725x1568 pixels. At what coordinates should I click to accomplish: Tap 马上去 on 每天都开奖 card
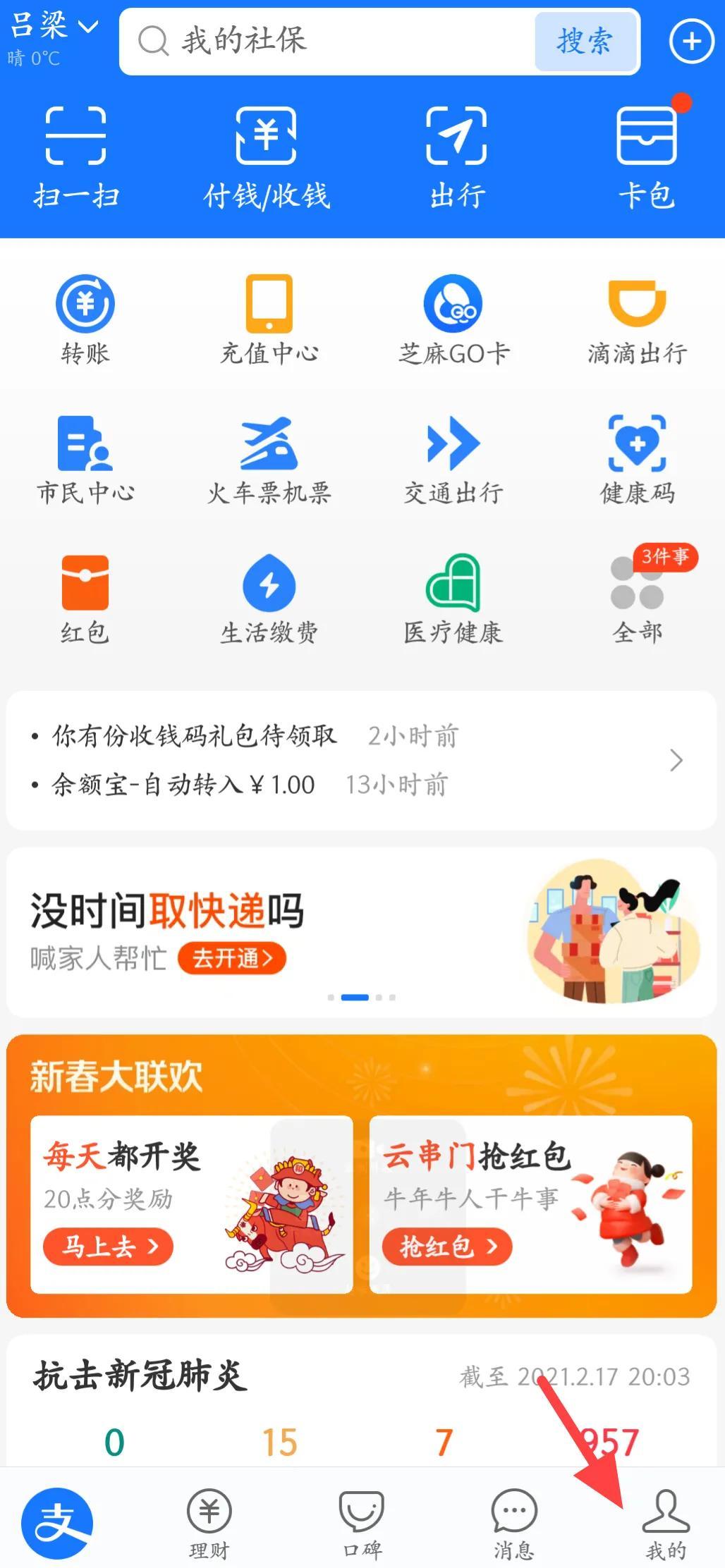tap(108, 1247)
